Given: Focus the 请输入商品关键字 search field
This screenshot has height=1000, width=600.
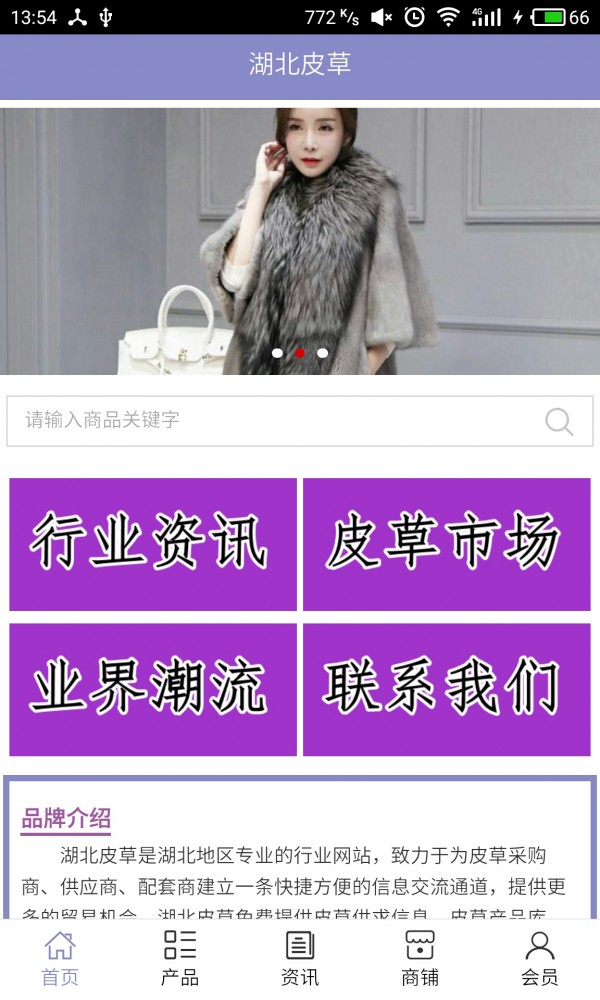Looking at the screenshot, I should pyautogui.click(x=270, y=421).
